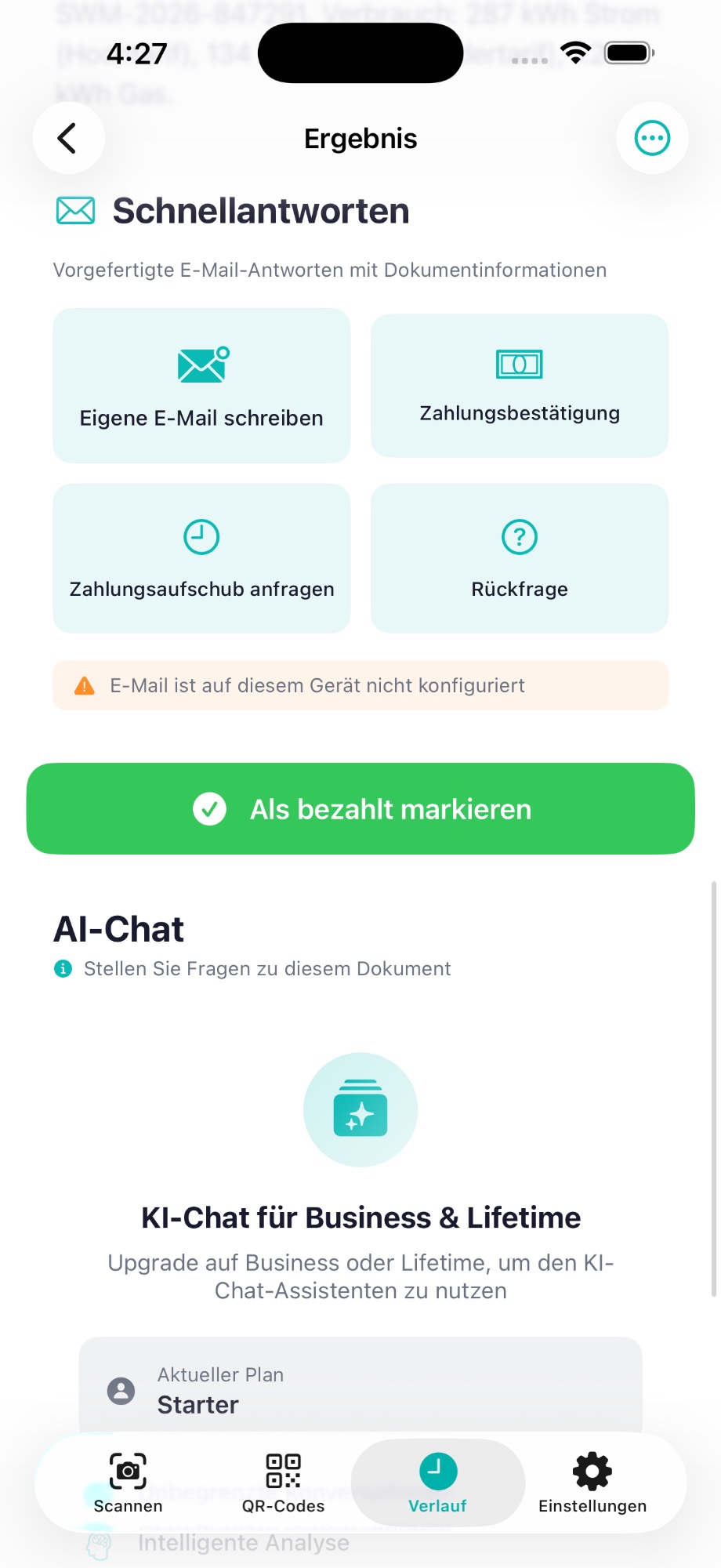Tap the Schnellantworten envelope header icon
The width and height of the screenshot is (721, 1568).
coord(74,209)
